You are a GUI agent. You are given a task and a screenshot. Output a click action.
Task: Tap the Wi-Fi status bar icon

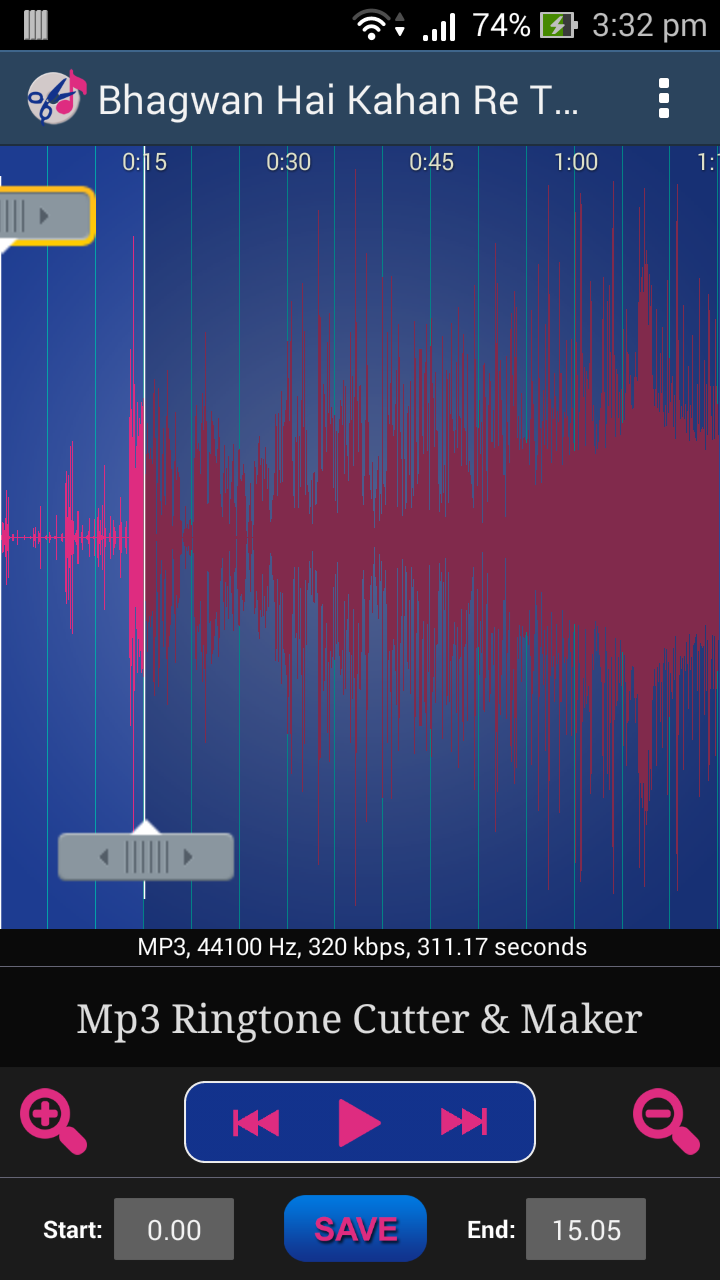point(369,23)
